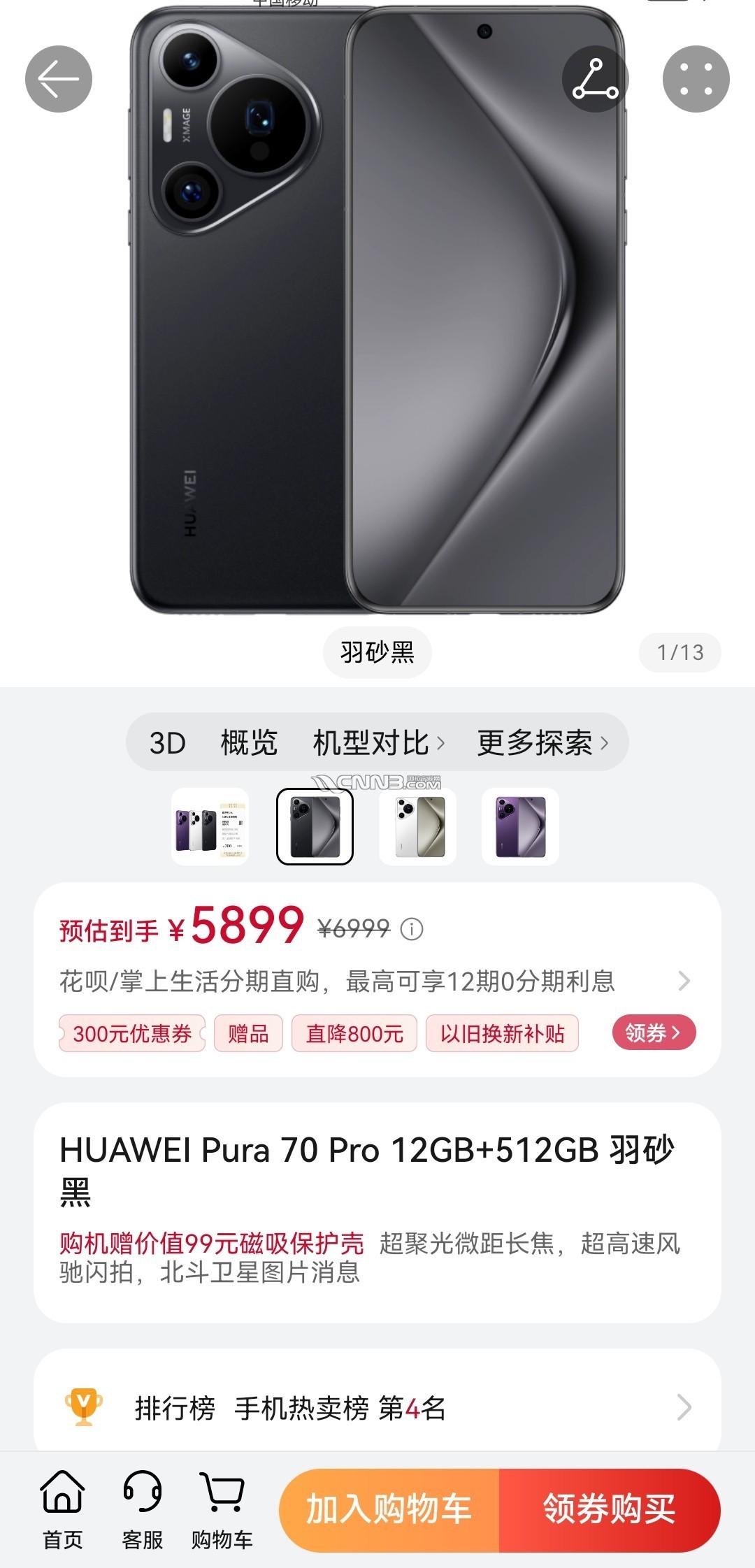Select the white phone thumbnail

click(417, 827)
